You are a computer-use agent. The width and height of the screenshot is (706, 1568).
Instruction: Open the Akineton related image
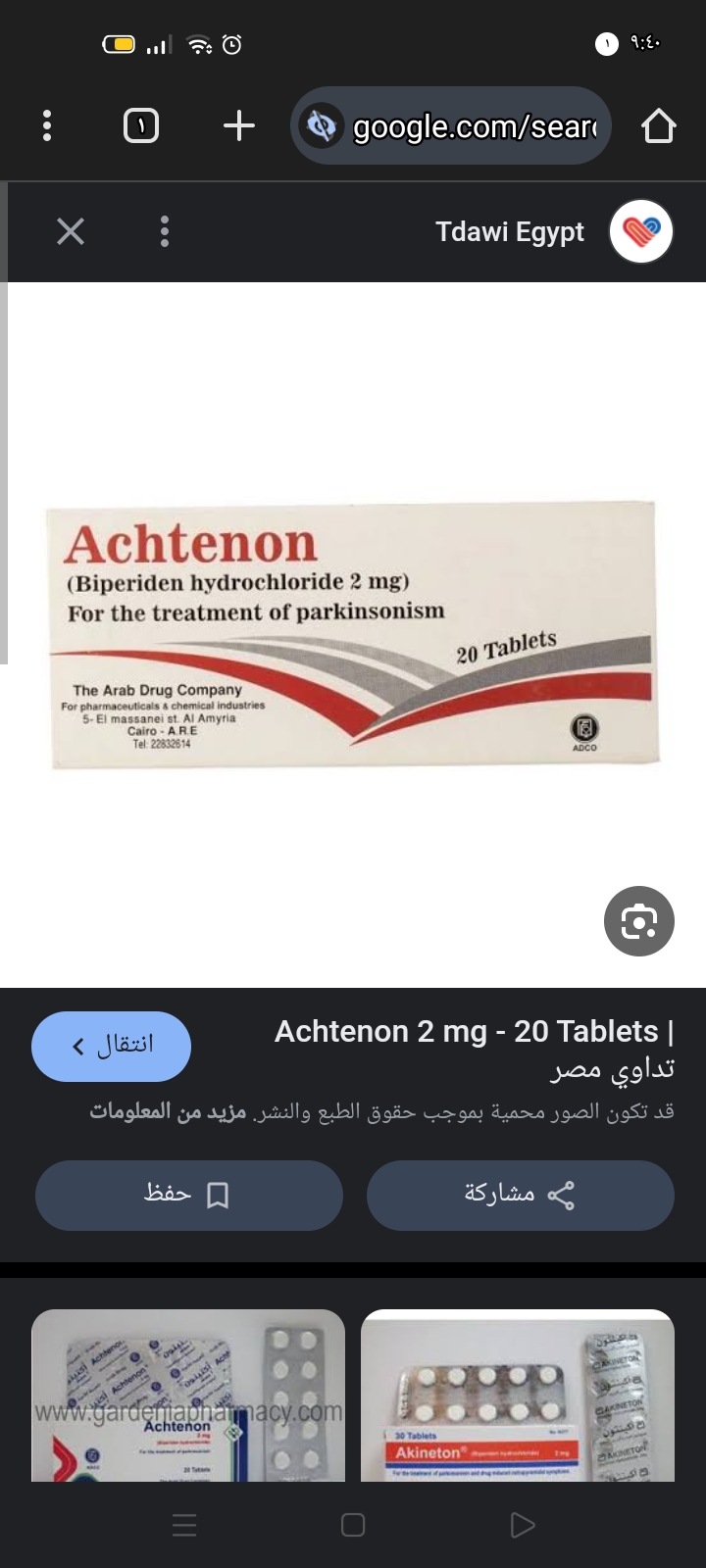tap(518, 1396)
